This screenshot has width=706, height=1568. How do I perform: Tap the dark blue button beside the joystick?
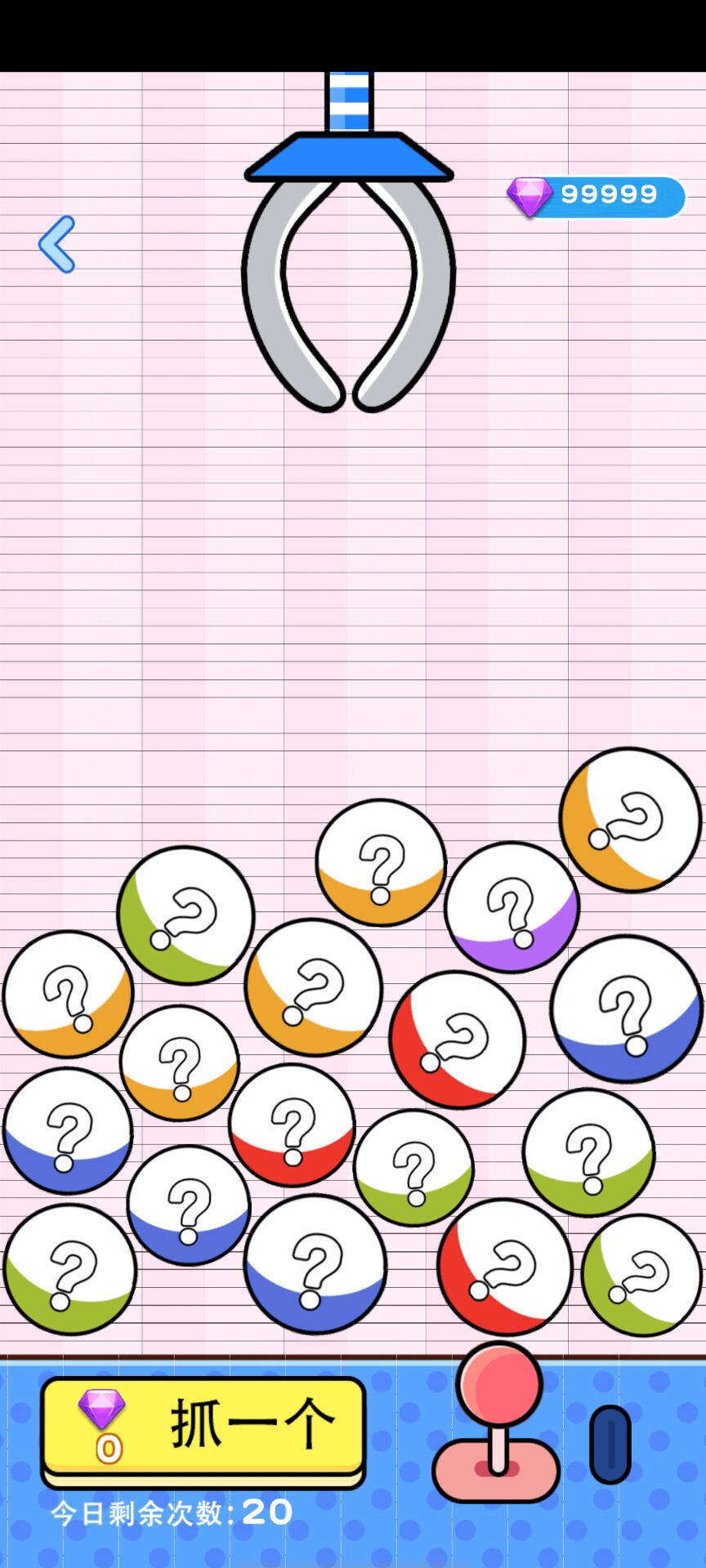pos(610,1443)
